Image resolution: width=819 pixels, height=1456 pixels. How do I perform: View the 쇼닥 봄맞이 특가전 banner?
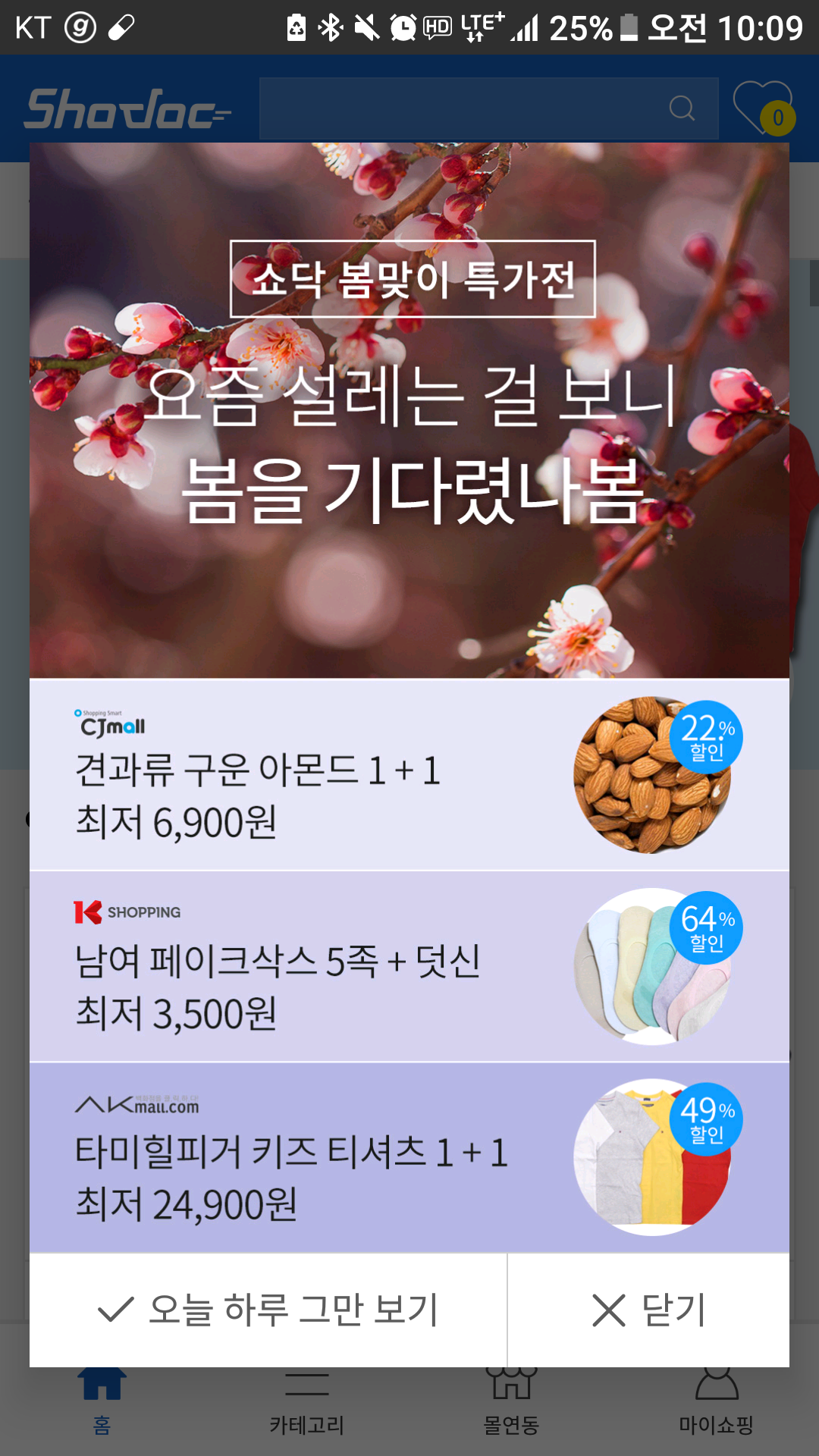409,409
